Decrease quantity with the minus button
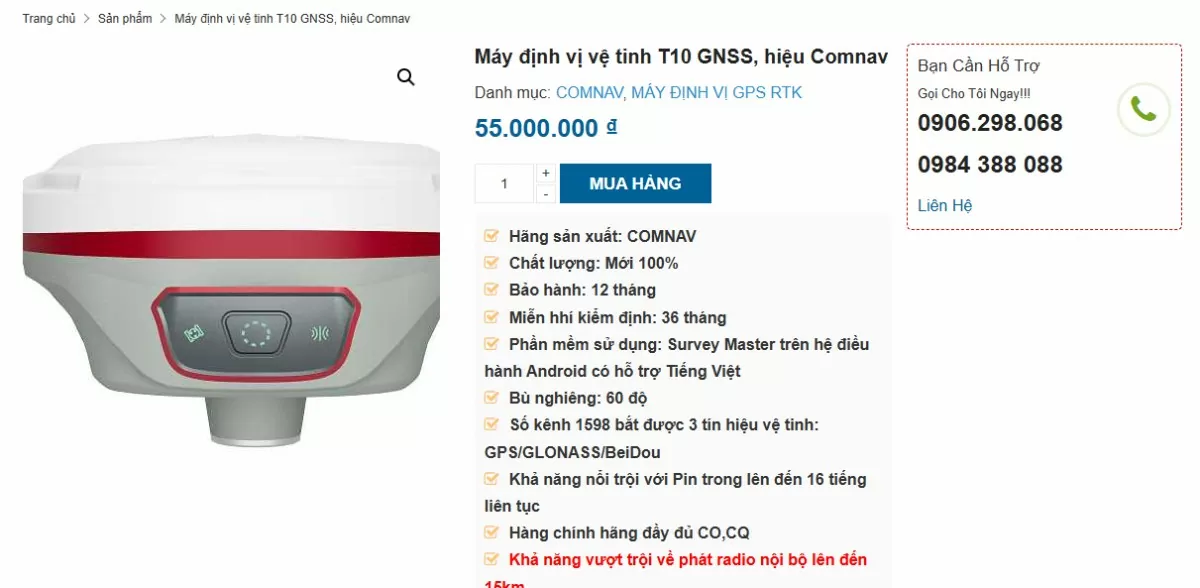The height and width of the screenshot is (588, 1200). pos(546,194)
